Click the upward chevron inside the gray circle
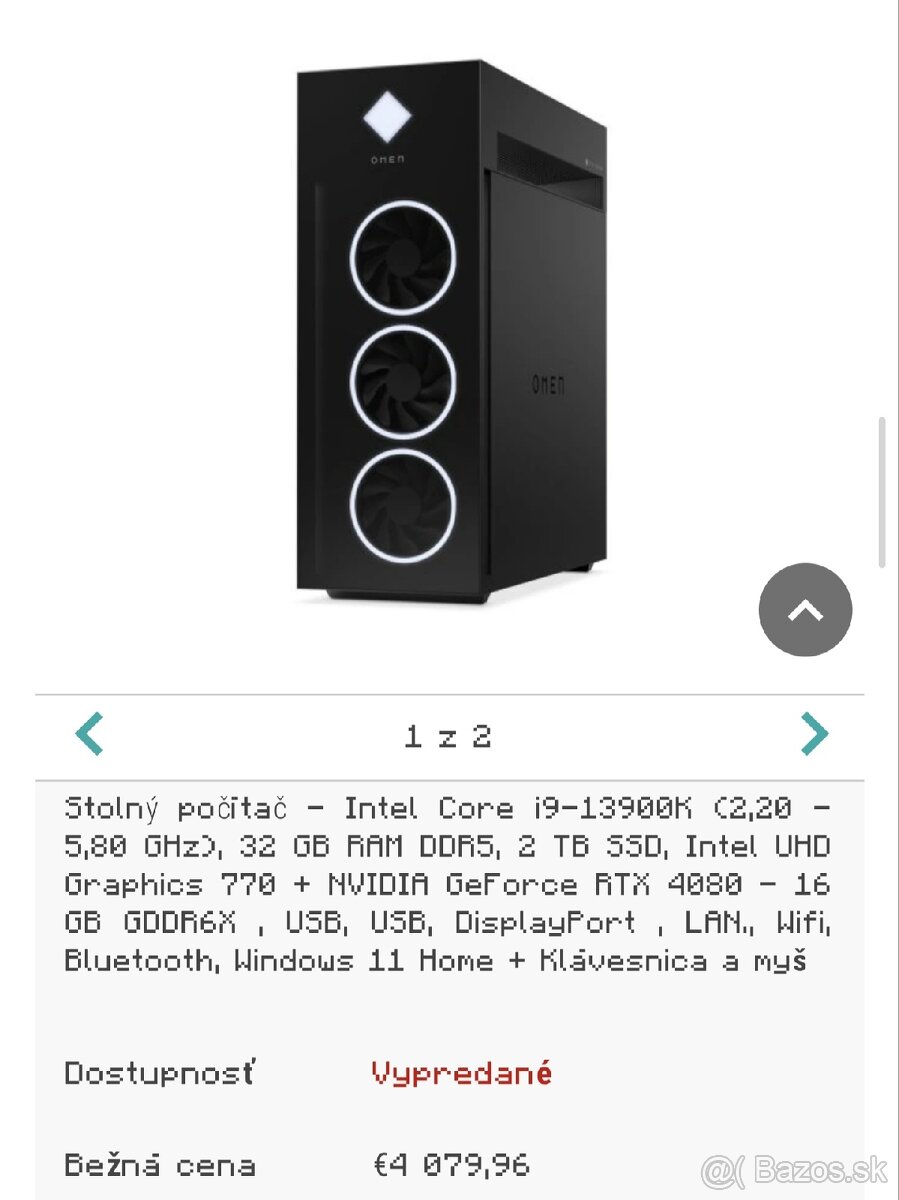Image resolution: width=899 pixels, height=1200 pixels. coord(805,610)
